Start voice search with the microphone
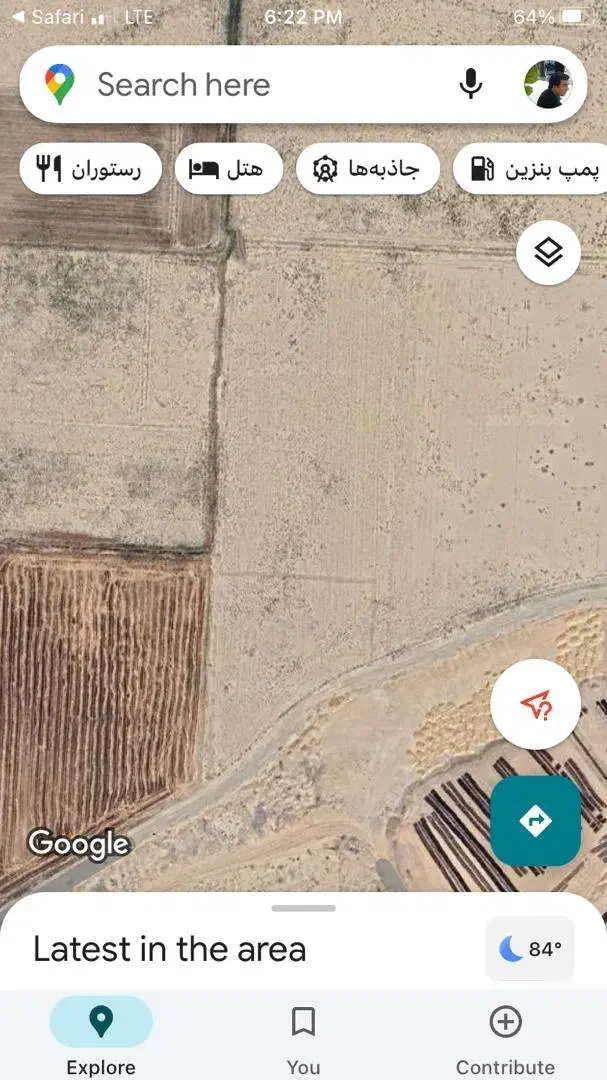Image resolution: width=607 pixels, height=1080 pixels. click(x=471, y=85)
